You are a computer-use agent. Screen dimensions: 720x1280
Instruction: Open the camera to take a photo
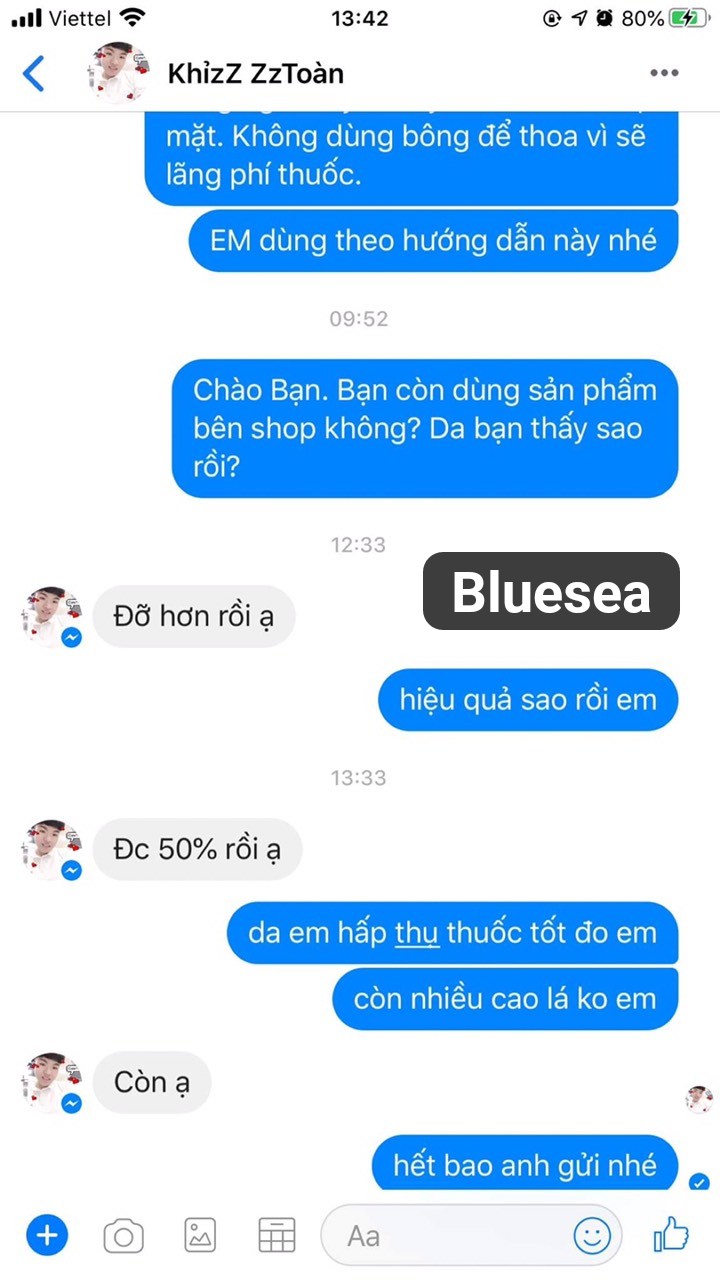(x=123, y=1237)
